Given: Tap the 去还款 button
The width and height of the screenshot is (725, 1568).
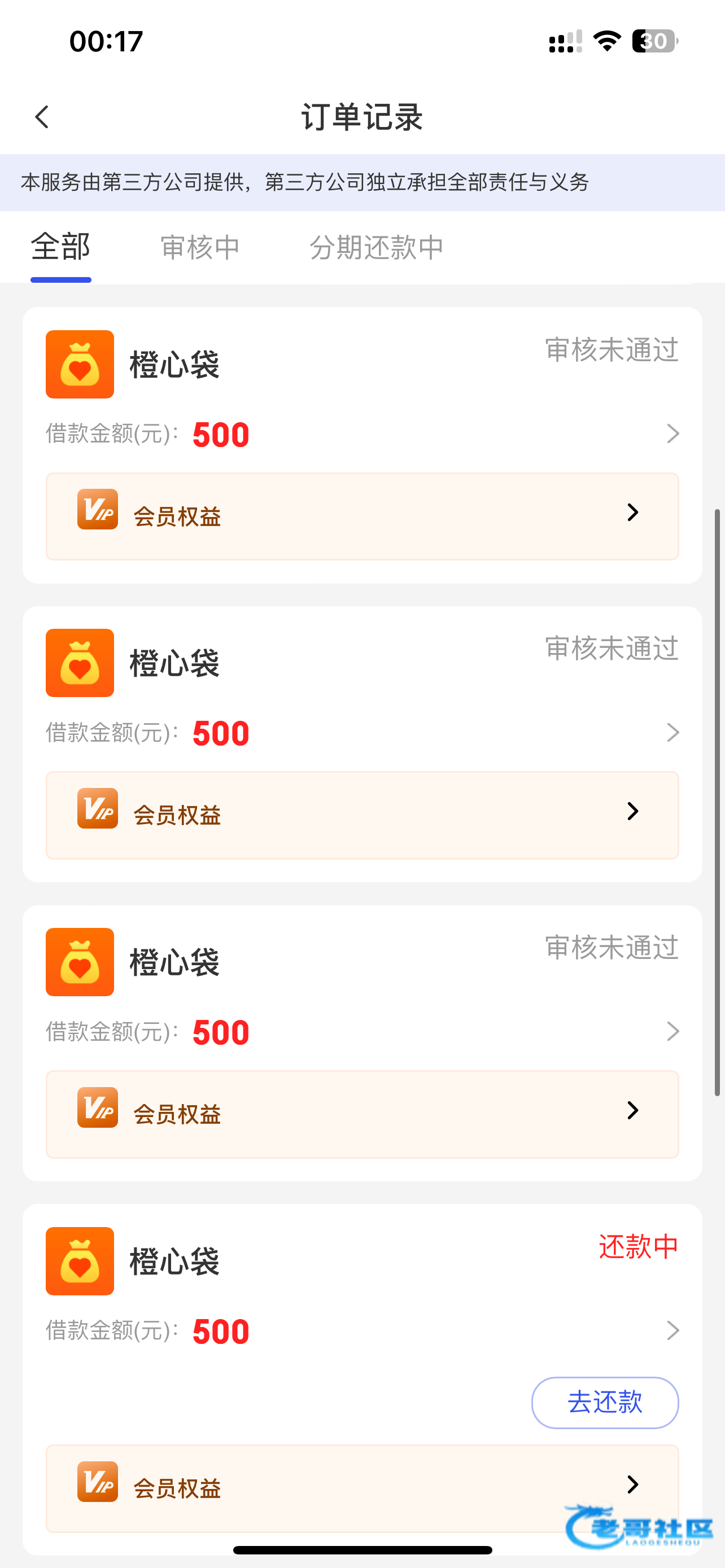Looking at the screenshot, I should pos(605,1402).
